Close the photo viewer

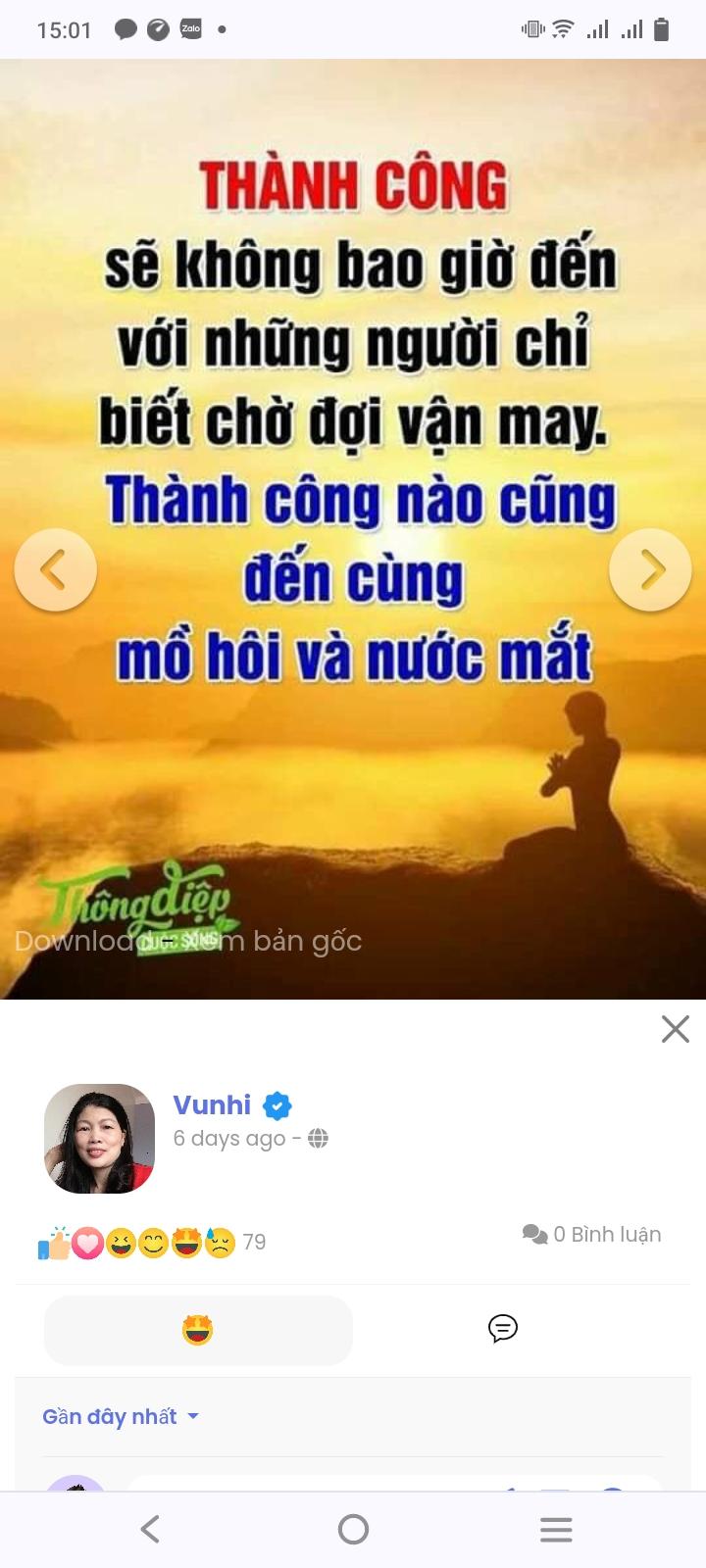tap(675, 1029)
